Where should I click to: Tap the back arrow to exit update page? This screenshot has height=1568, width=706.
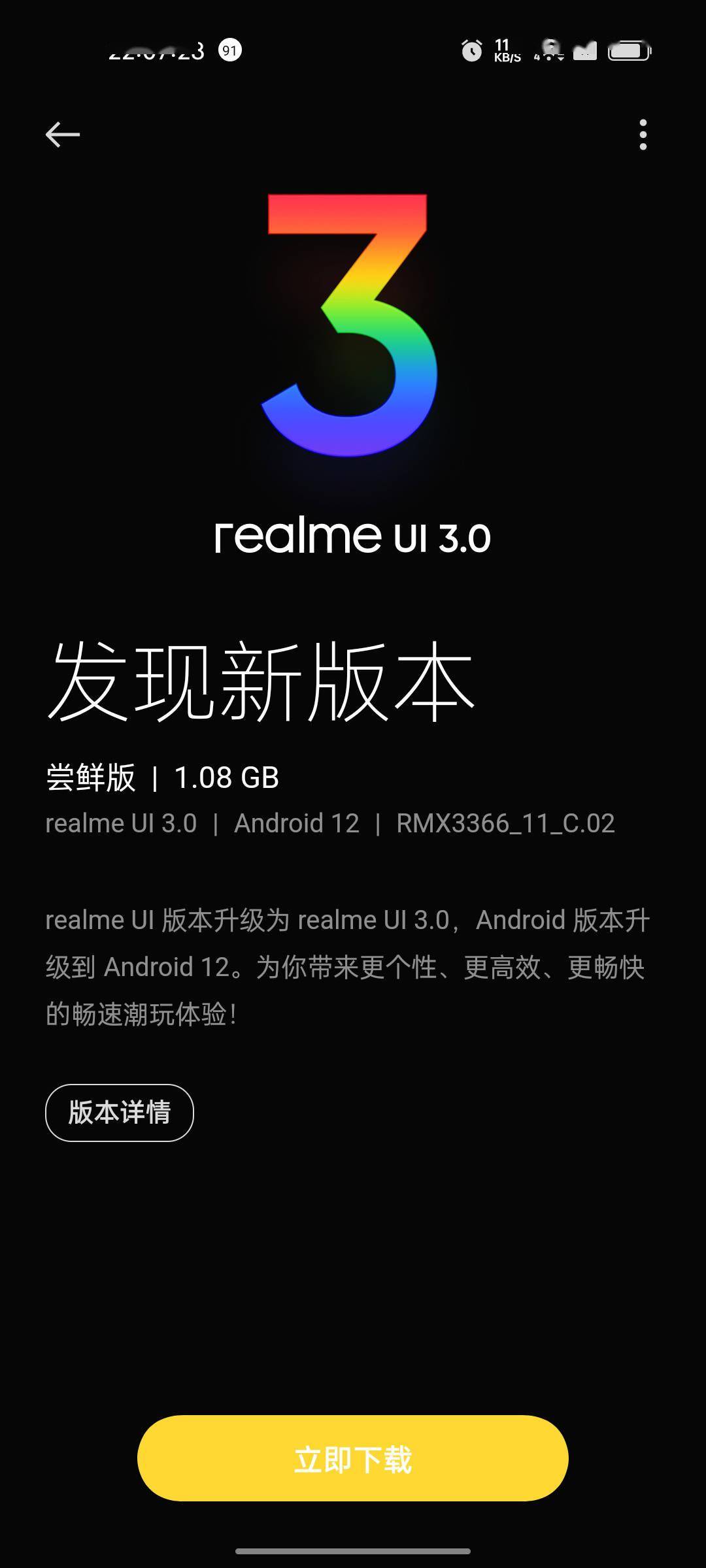pyautogui.click(x=63, y=133)
